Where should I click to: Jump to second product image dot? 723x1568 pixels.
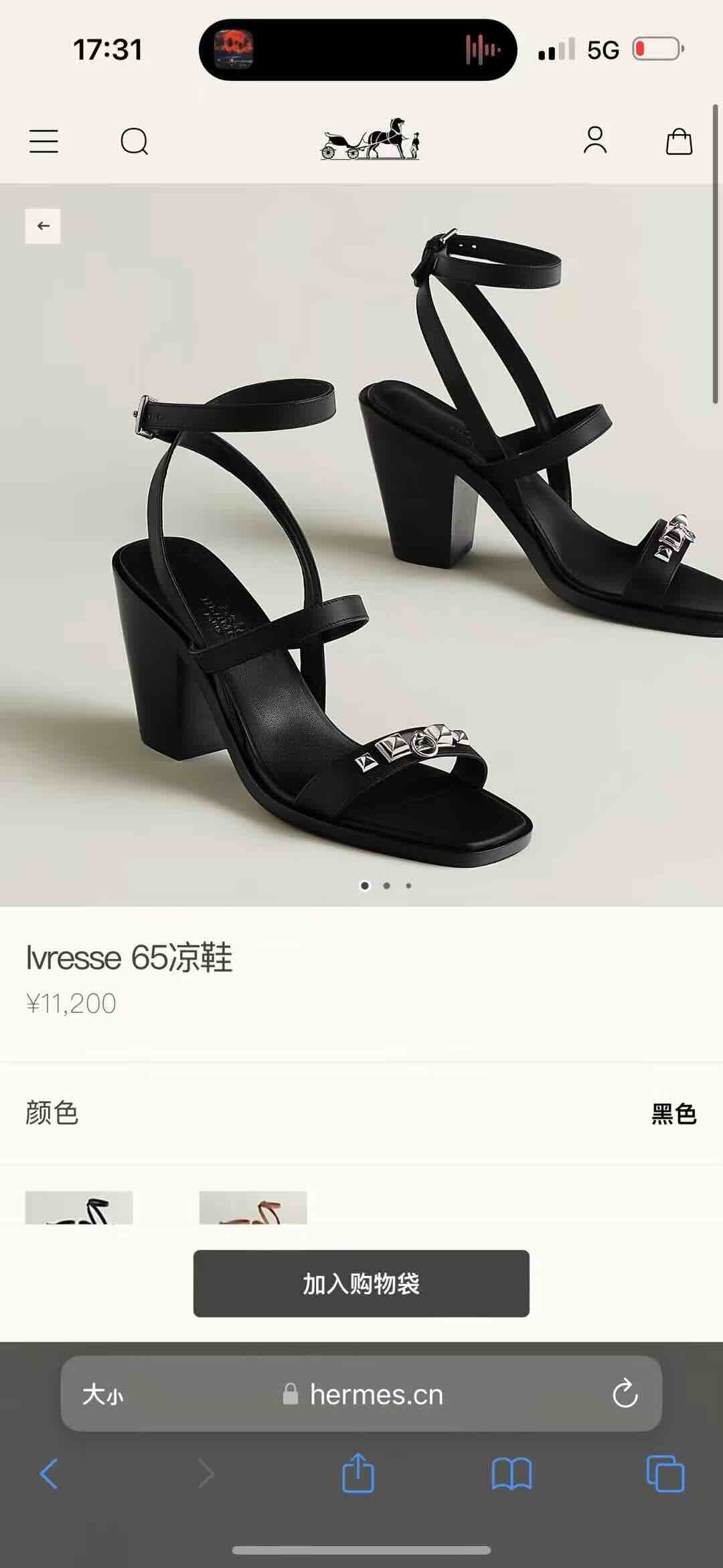[386, 885]
